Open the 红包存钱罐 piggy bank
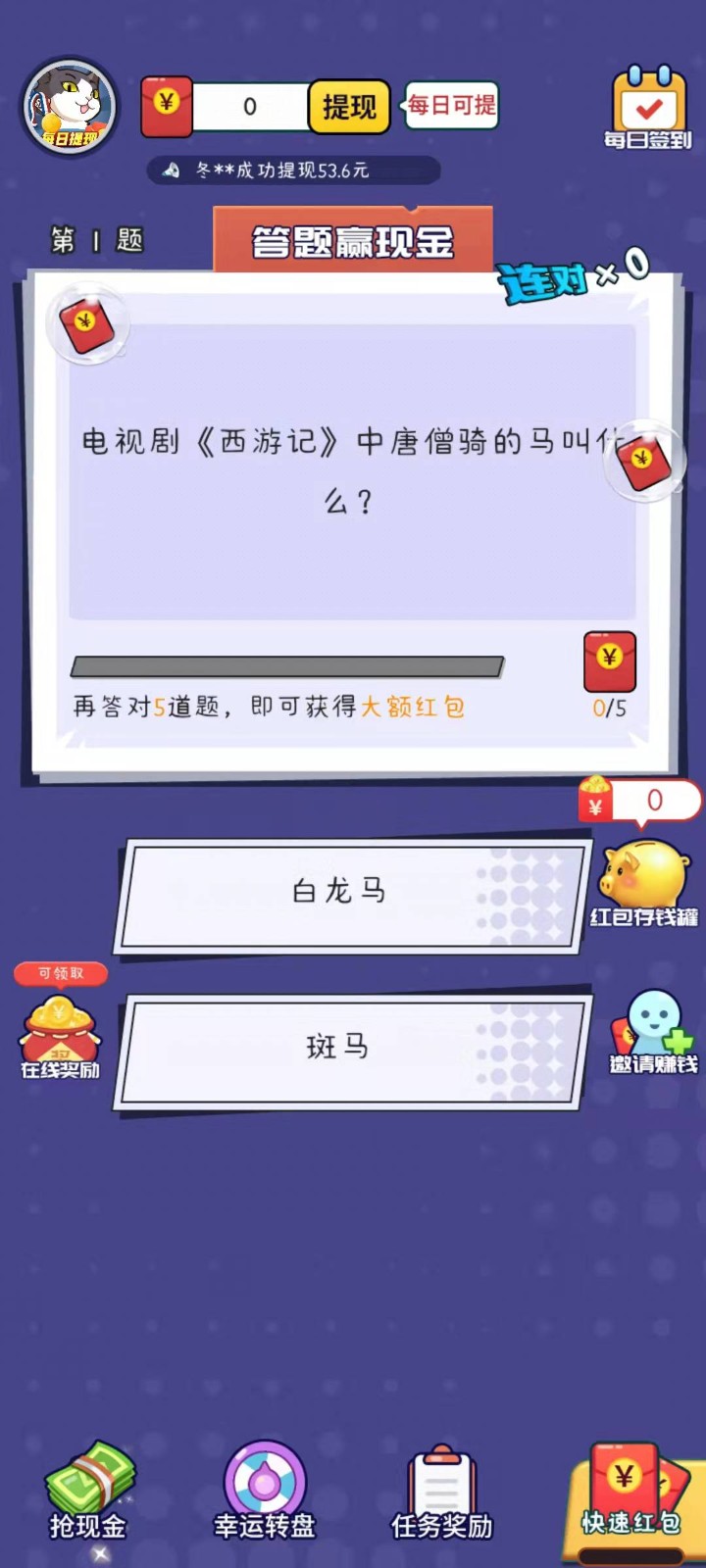The image size is (706, 1568). tap(644, 881)
